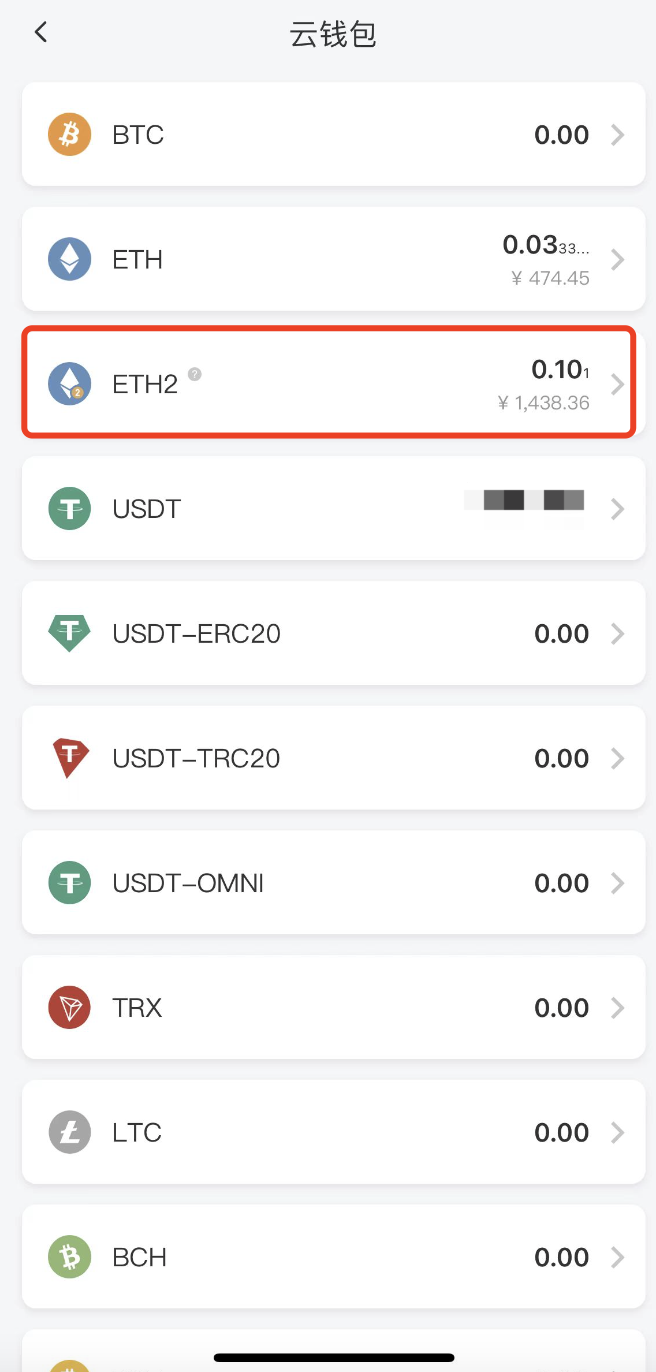Tap the question mark beside ETH2

(195, 374)
